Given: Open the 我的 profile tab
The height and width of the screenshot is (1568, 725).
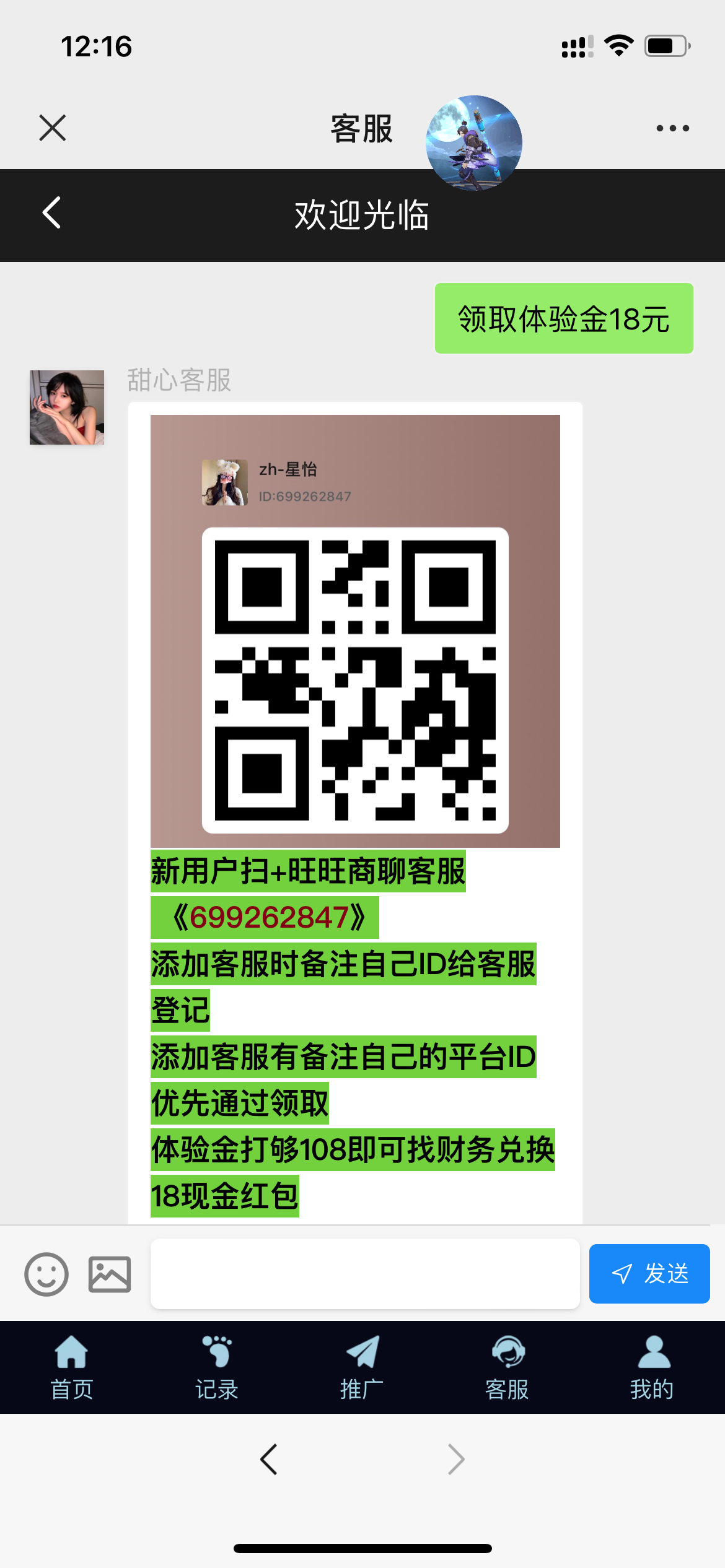Looking at the screenshot, I should [x=652, y=1368].
